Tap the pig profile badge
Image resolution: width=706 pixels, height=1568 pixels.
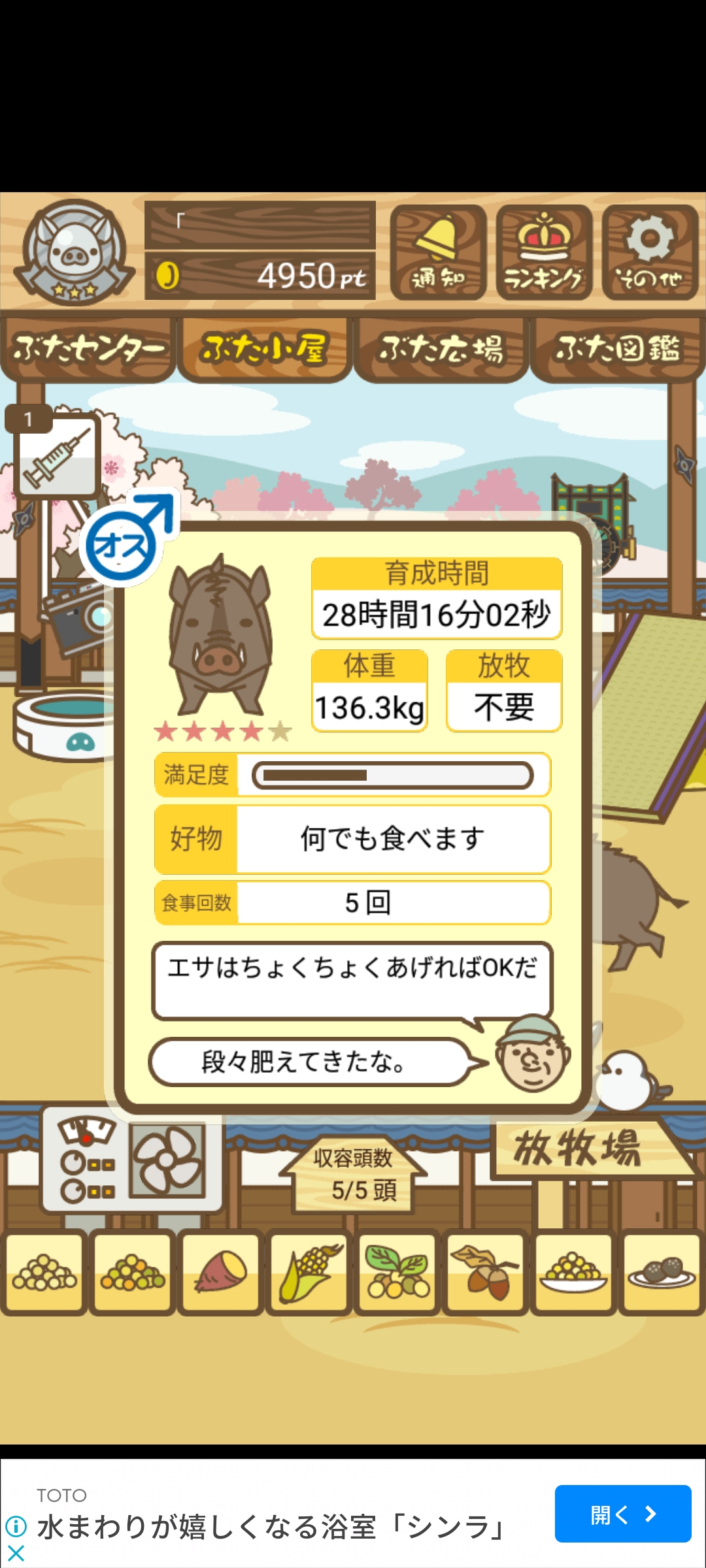[x=75, y=252]
